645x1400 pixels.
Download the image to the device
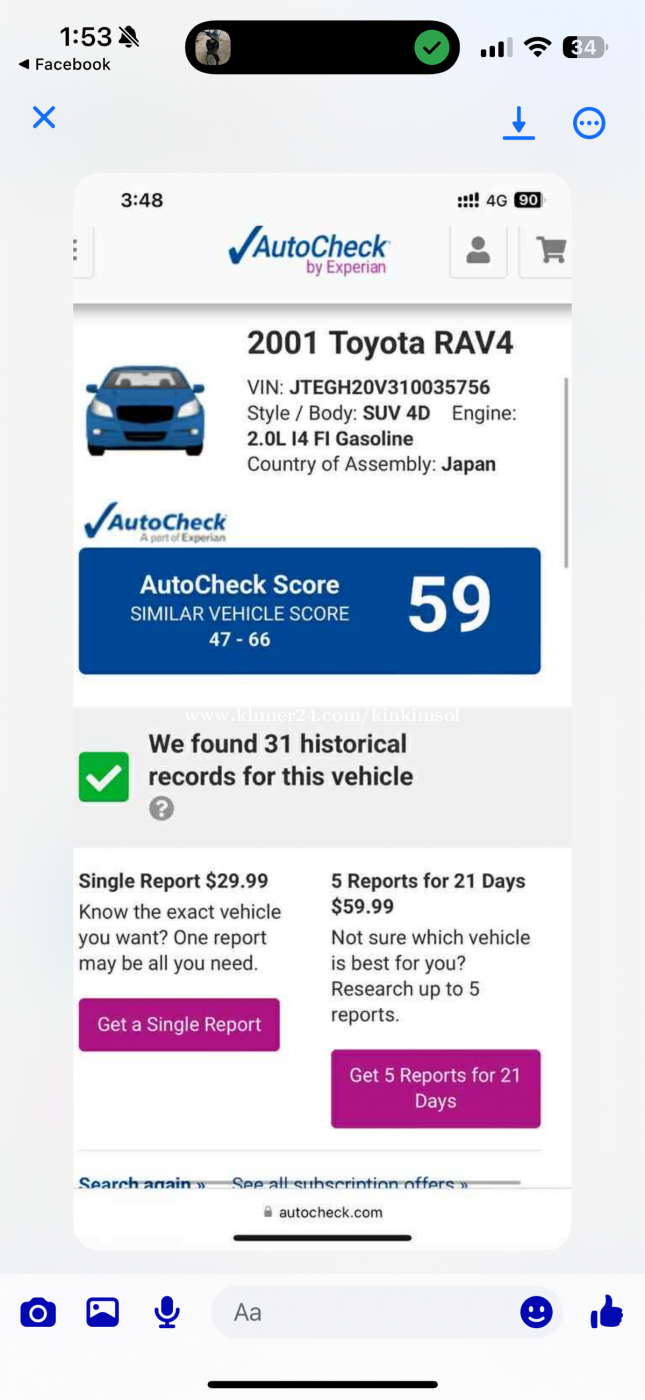518,123
